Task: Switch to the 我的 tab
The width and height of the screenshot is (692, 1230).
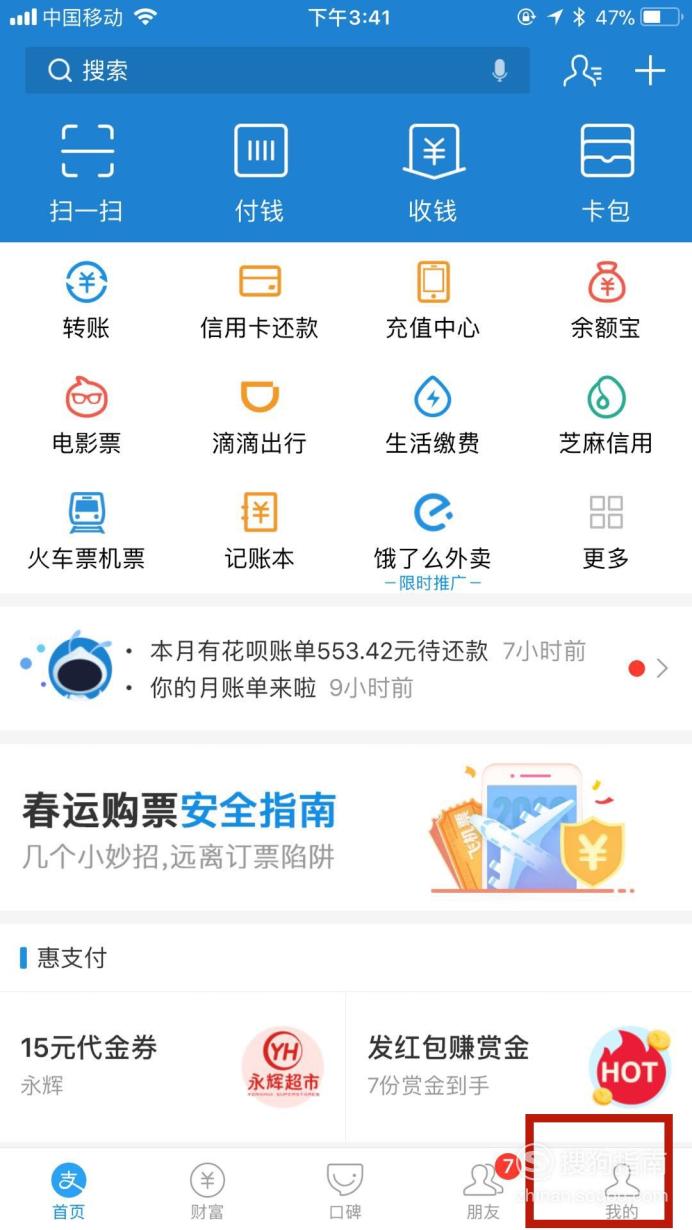Action: (x=621, y=1191)
